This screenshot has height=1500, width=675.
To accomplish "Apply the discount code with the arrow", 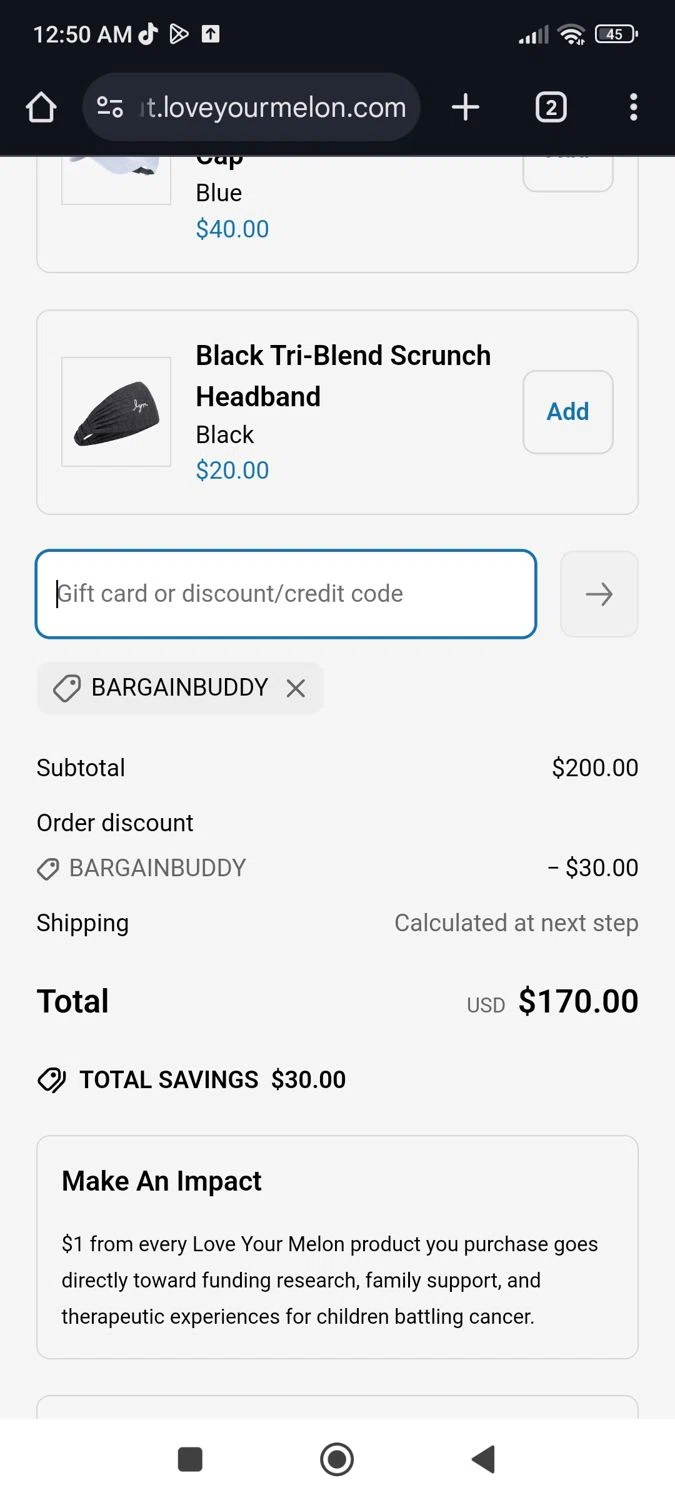I will pos(598,594).
